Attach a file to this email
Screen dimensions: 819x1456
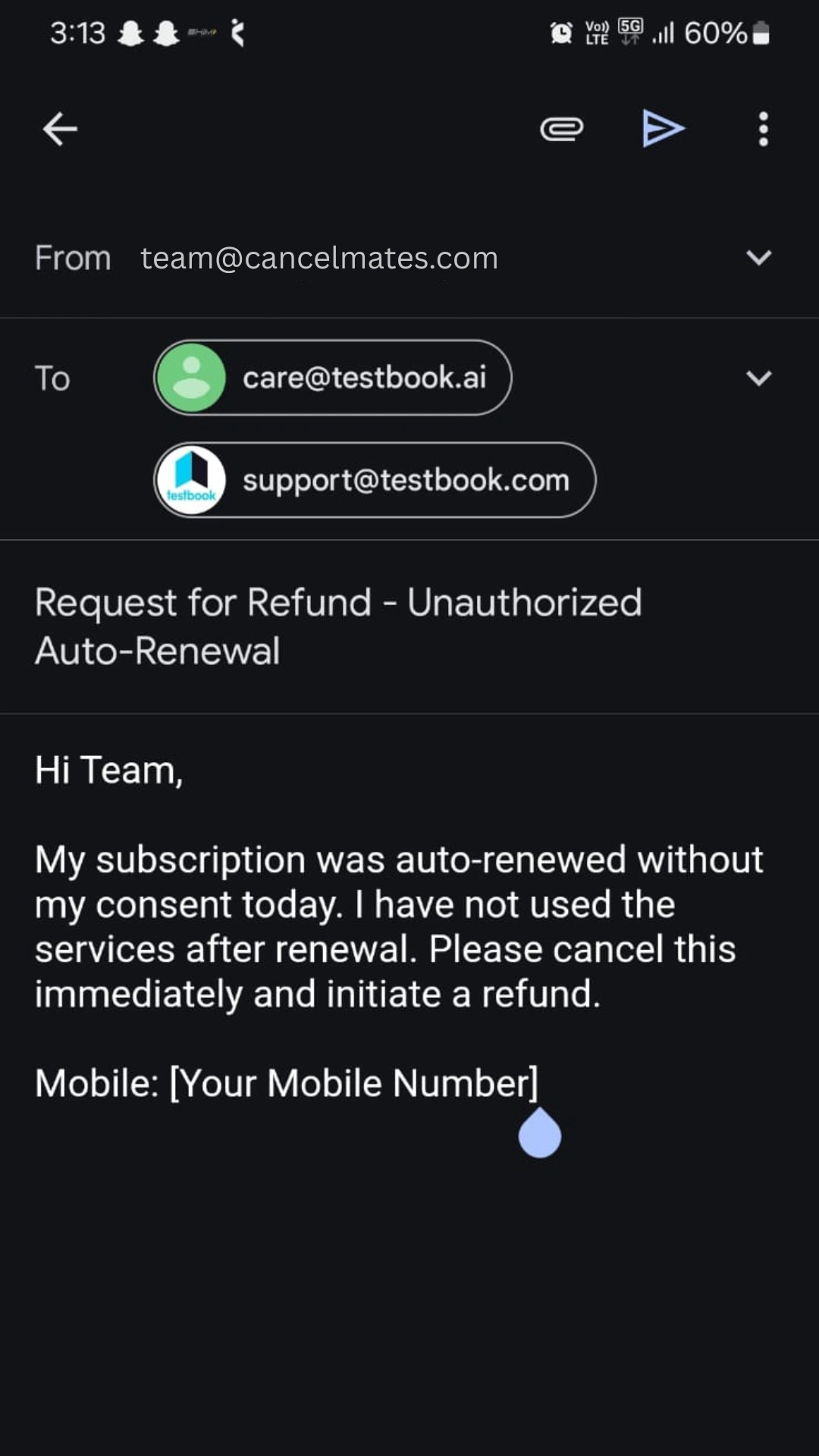[x=561, y=129]
